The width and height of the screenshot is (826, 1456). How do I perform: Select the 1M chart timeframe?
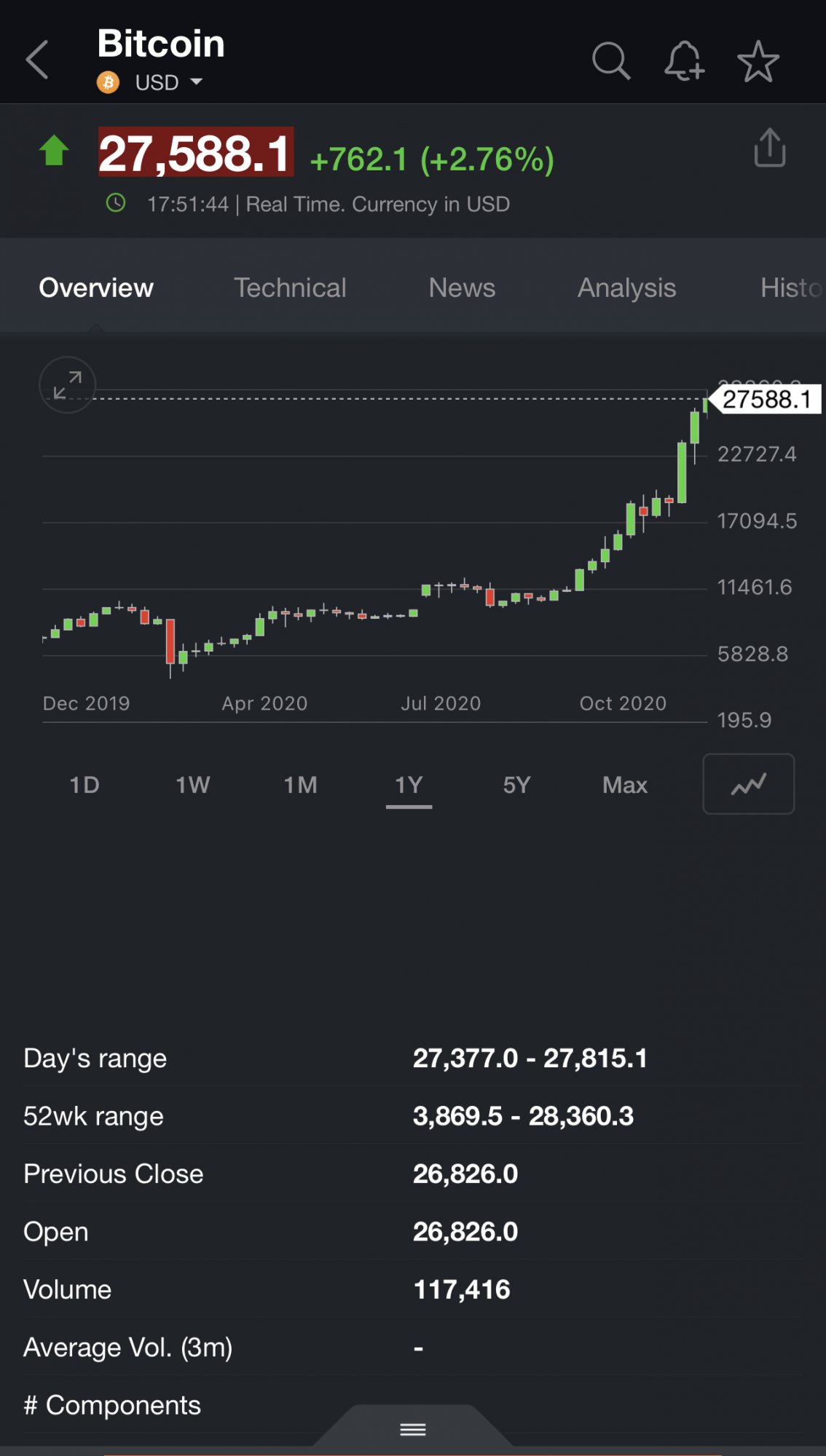tap(300, 785)
